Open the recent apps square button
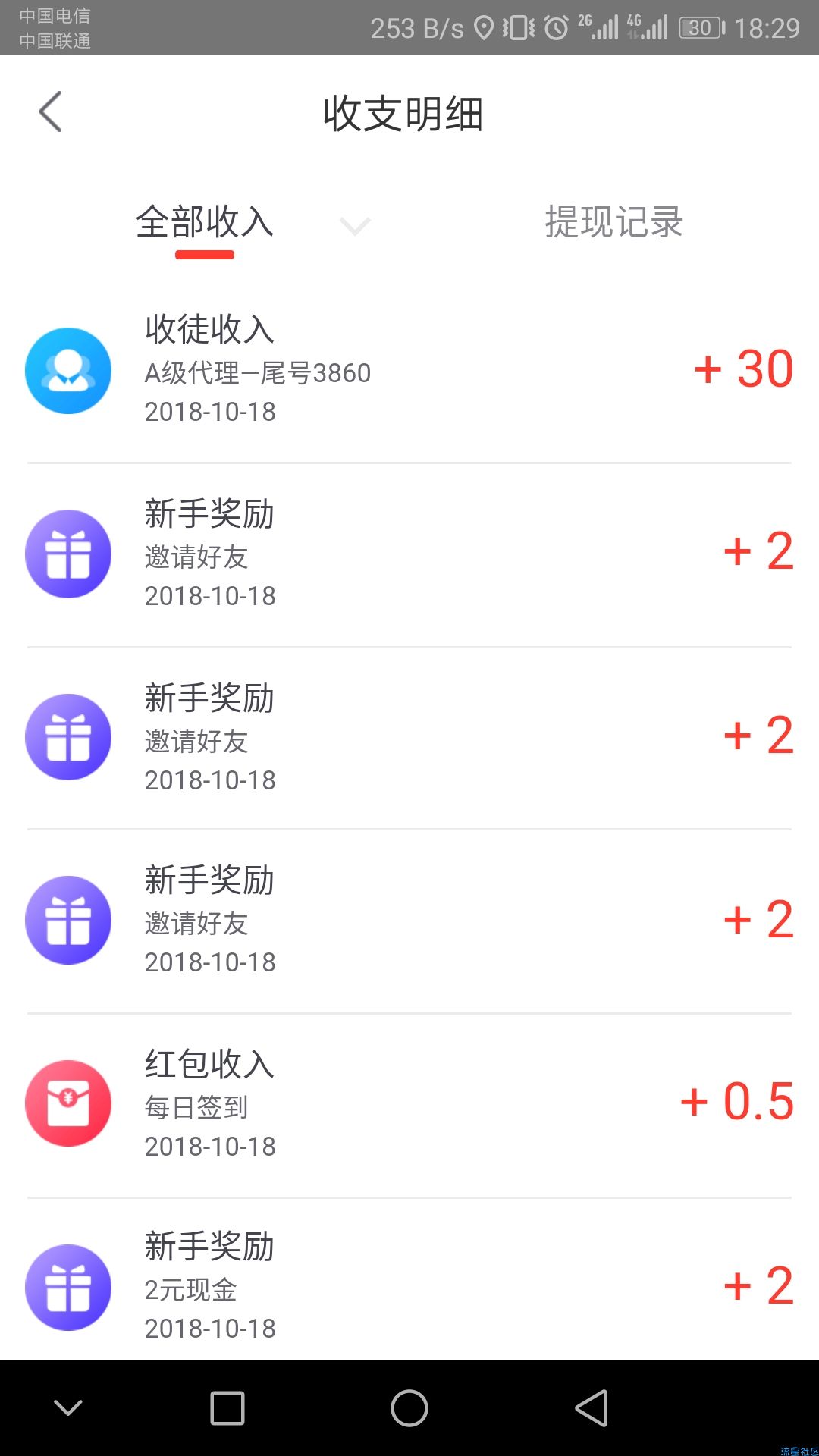 click(227, 1408)
